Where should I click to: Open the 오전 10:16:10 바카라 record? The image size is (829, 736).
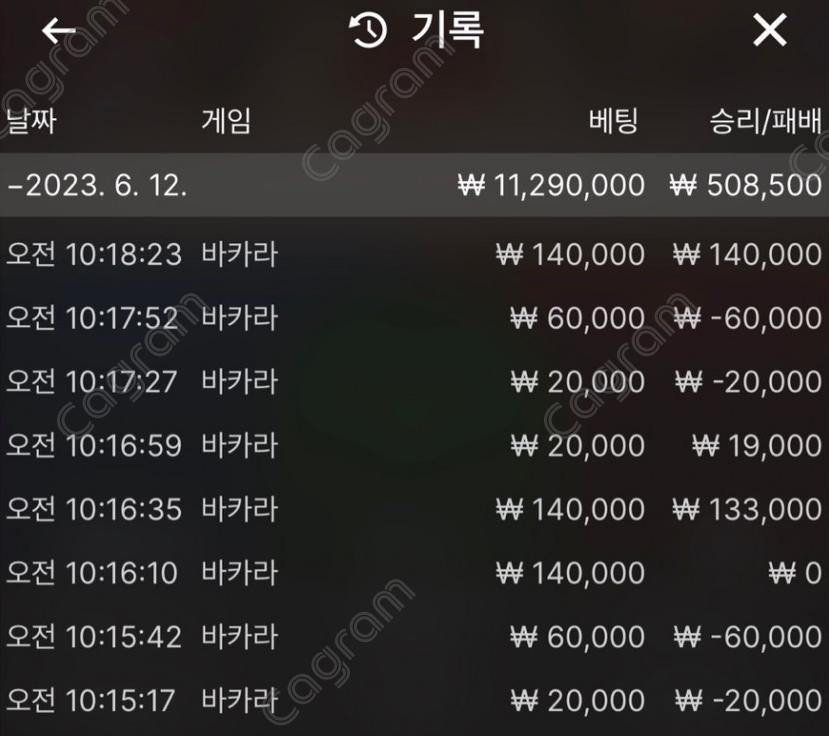point(414,573)
